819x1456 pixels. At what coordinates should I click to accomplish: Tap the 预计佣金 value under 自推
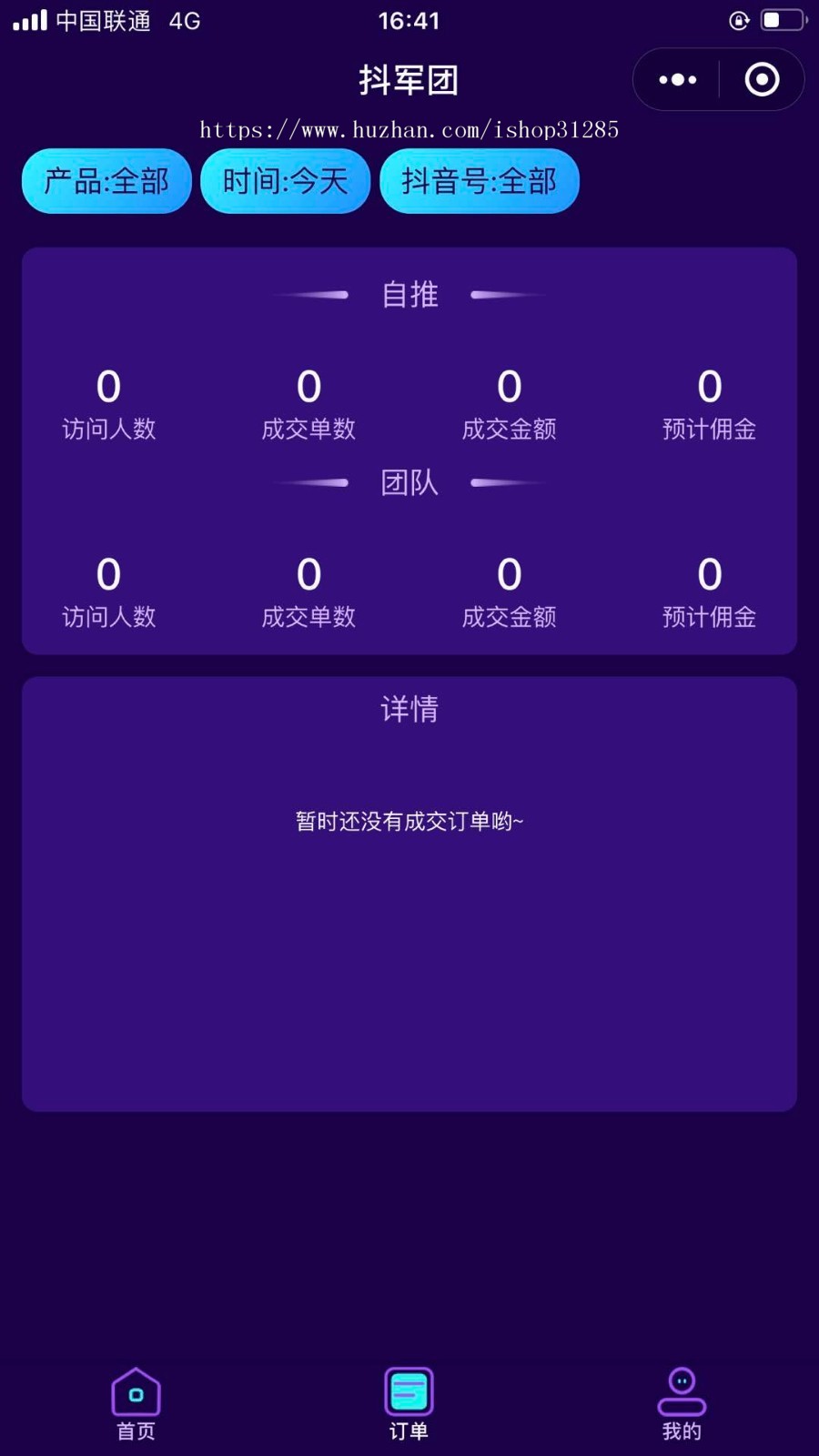pos(710,386)
